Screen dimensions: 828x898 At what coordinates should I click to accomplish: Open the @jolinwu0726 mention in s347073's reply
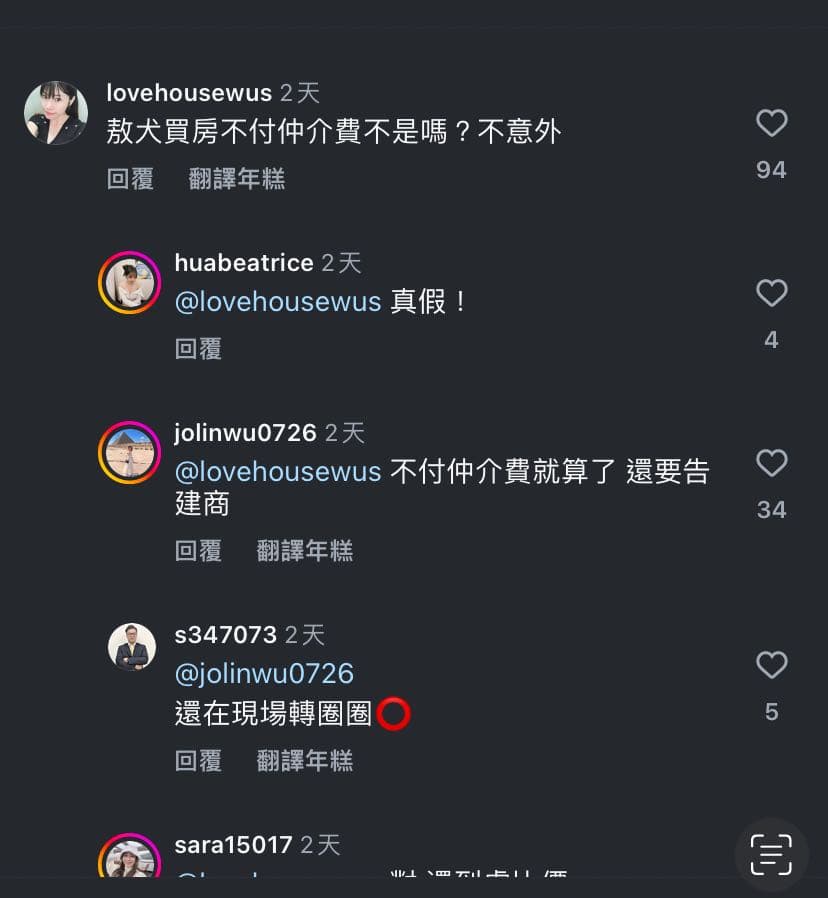coord(264,673)
